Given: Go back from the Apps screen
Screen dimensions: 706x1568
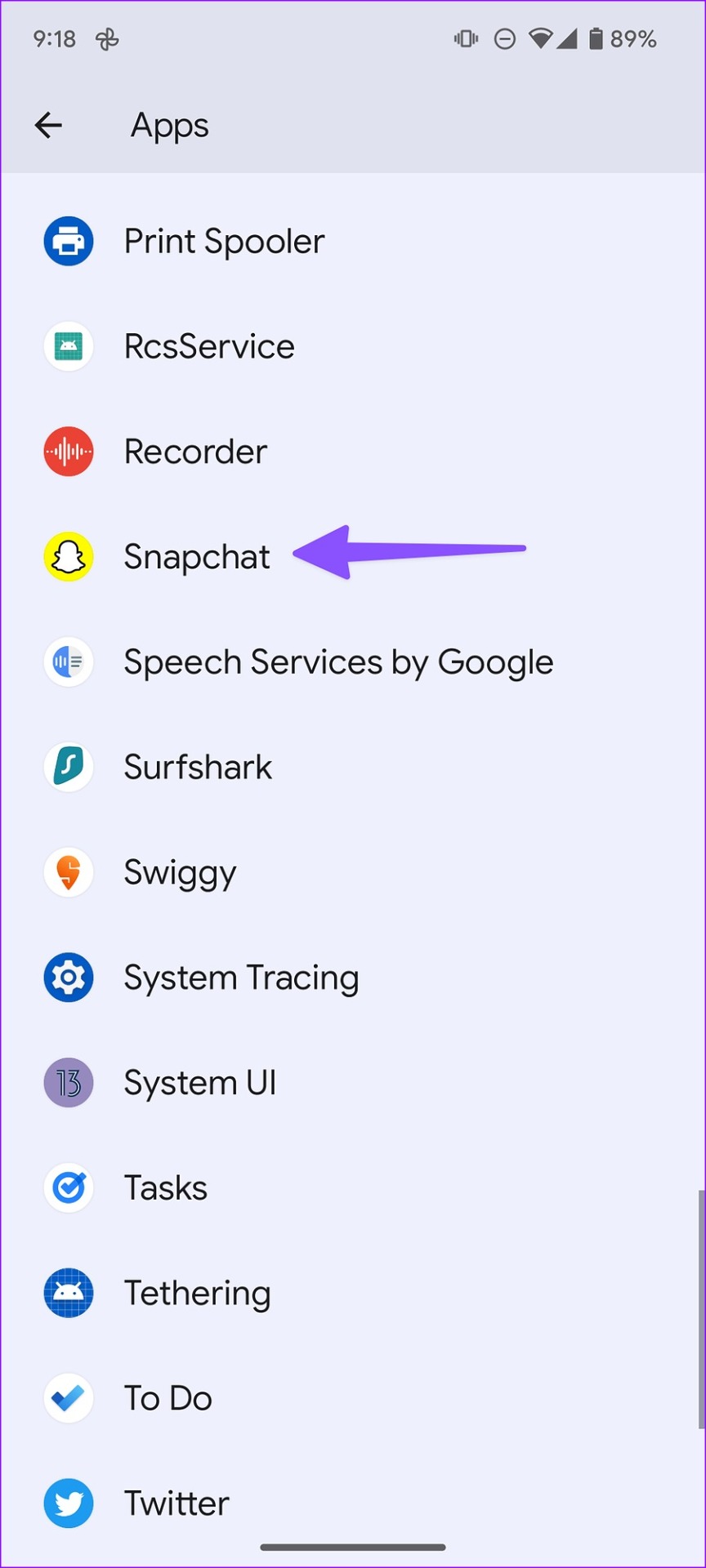Looking at the screenshot, I should [x=48, y=125].
